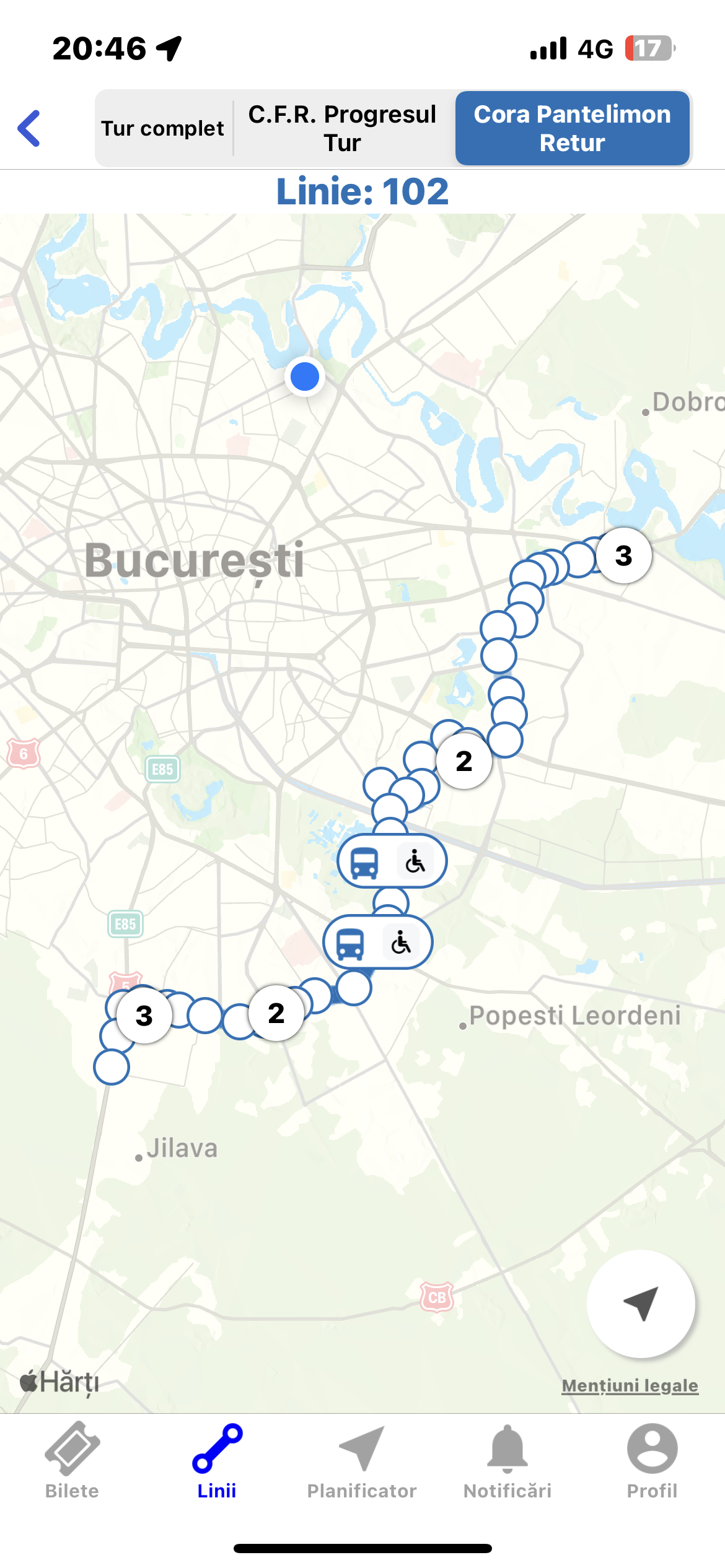Screen dimensions: 725x1568
Task: Open the Linii tab
Action: pos(217,1461)
